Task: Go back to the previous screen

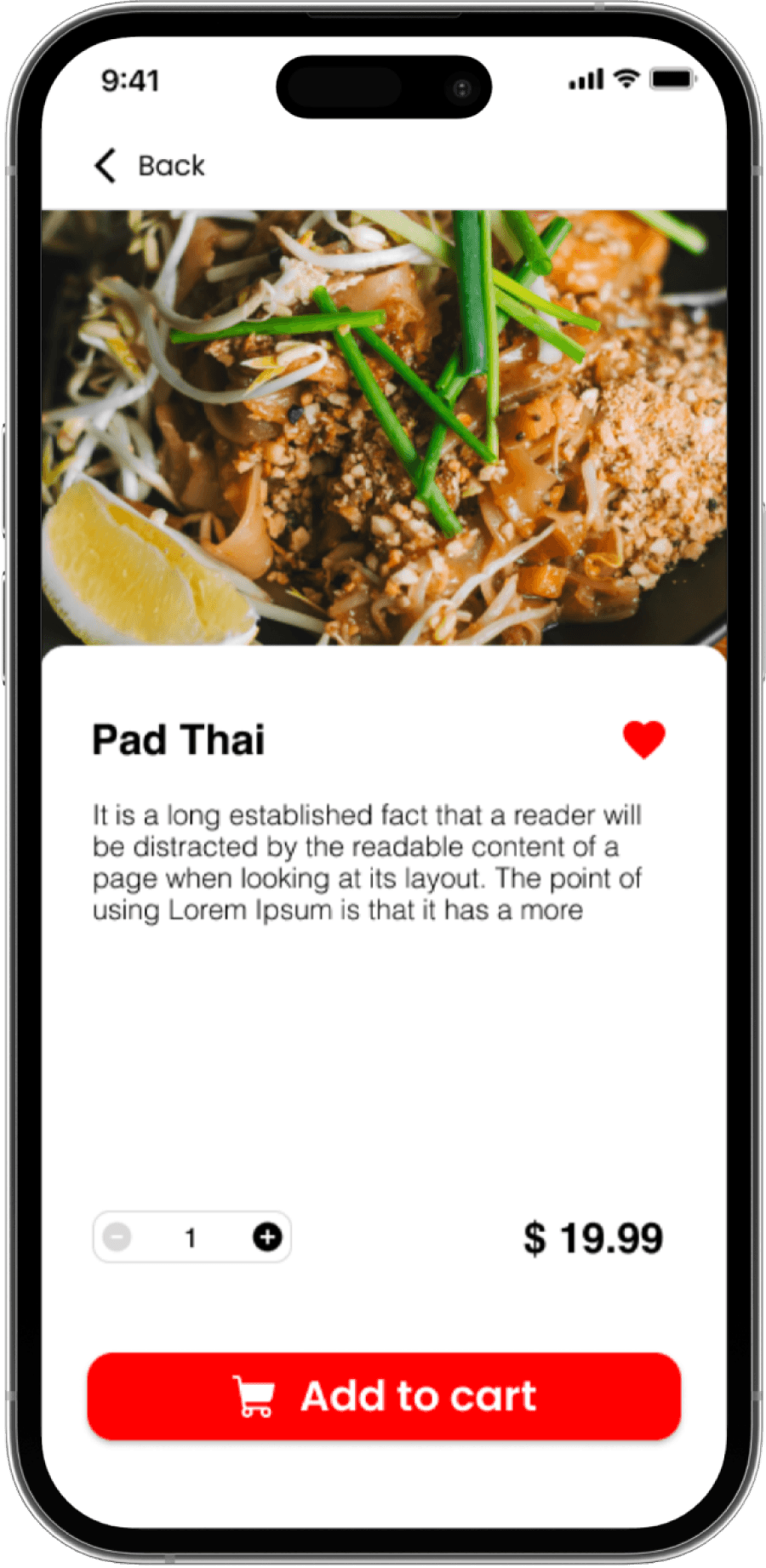Action: tap(149, 166)
